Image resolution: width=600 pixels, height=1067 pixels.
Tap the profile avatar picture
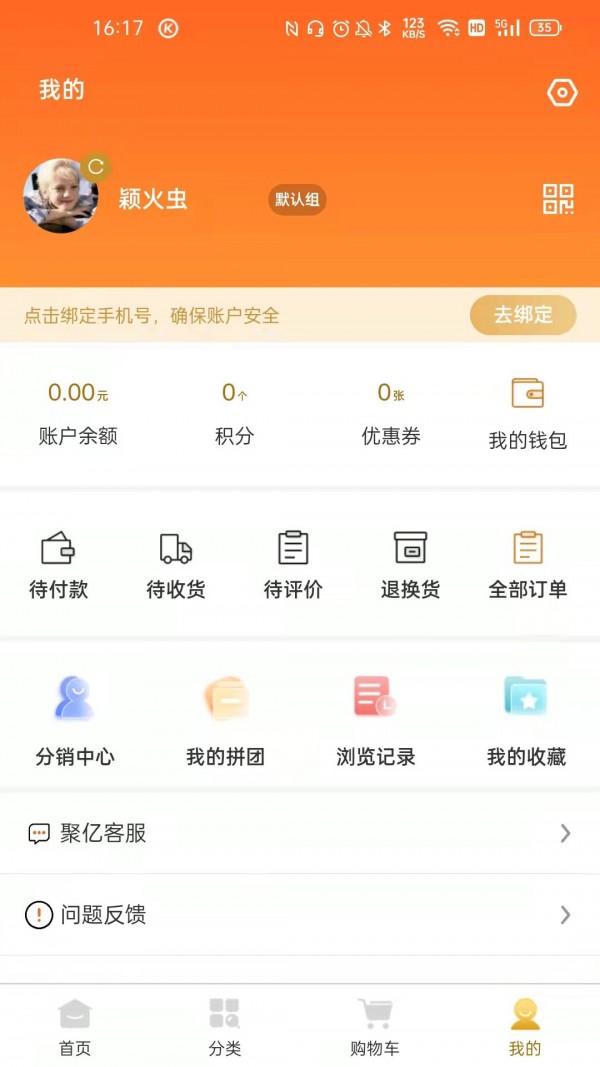(61, 197)
